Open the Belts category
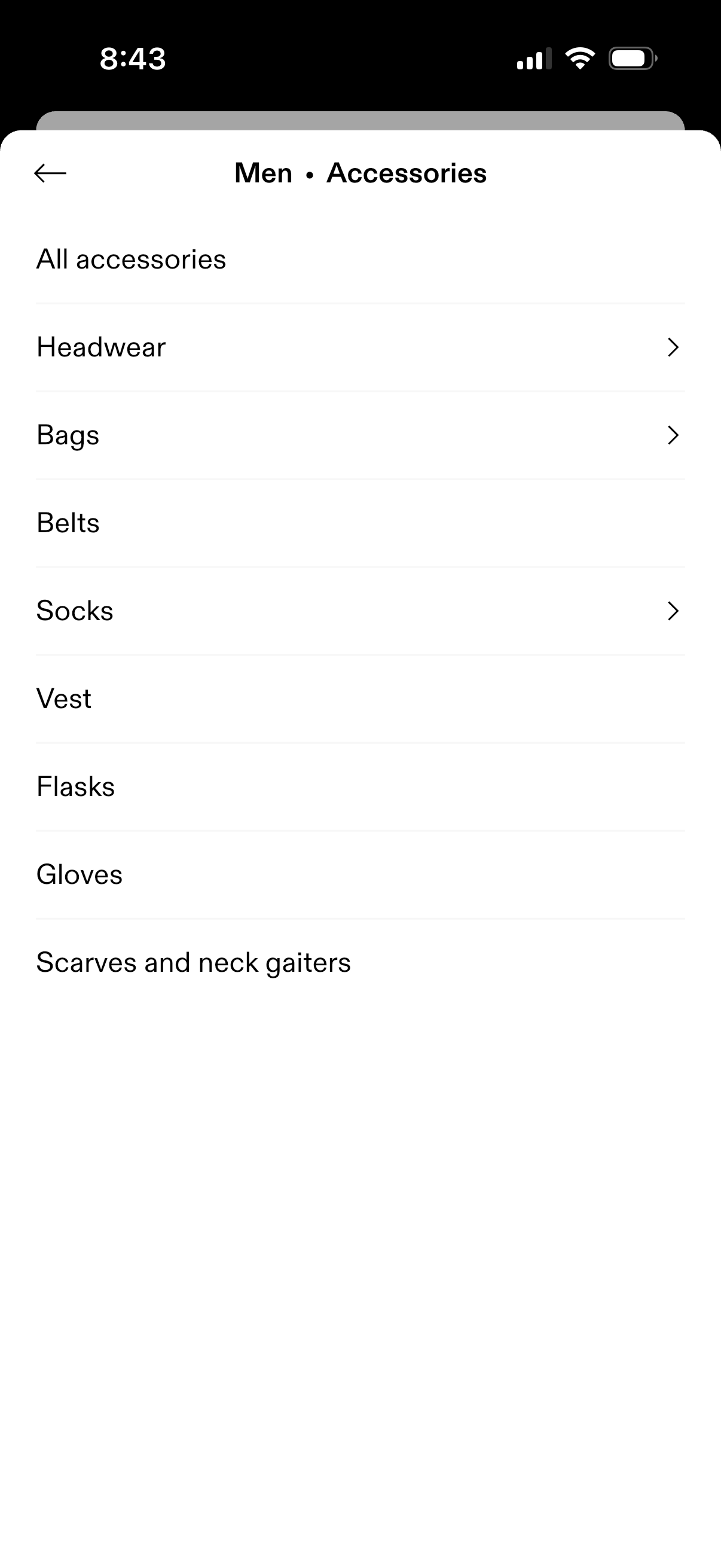Screen dimensions: 721x1568 point(68,522)
